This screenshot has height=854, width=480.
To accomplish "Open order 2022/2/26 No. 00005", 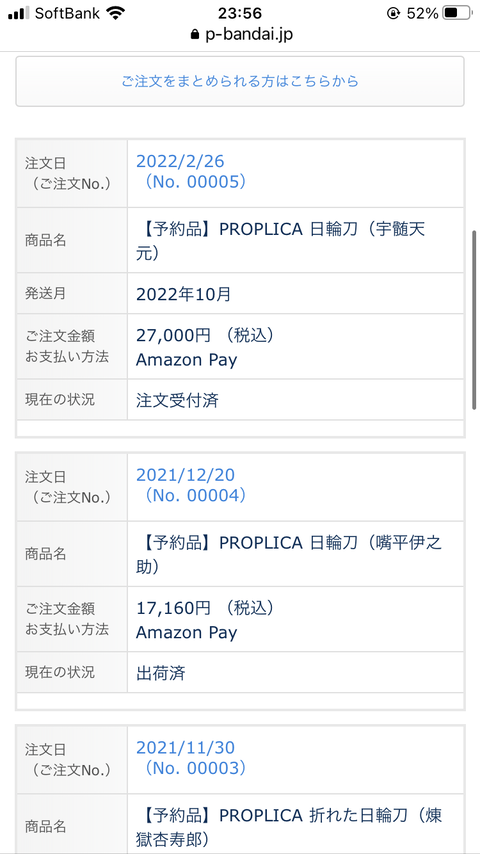I will click(191, 172).
